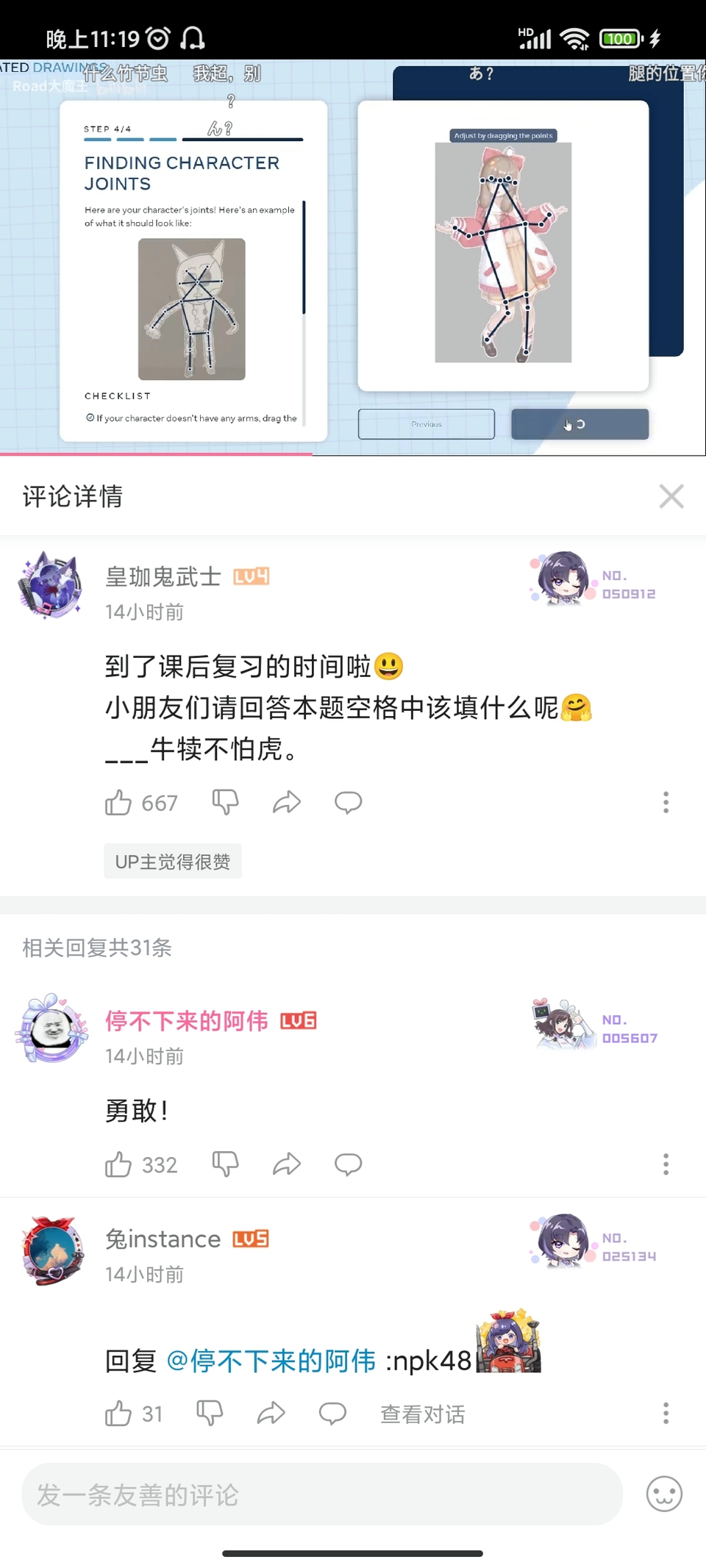Open the emoji picker
The height and width of the screenshot is (1568, 706).
tap(664, 1494)
